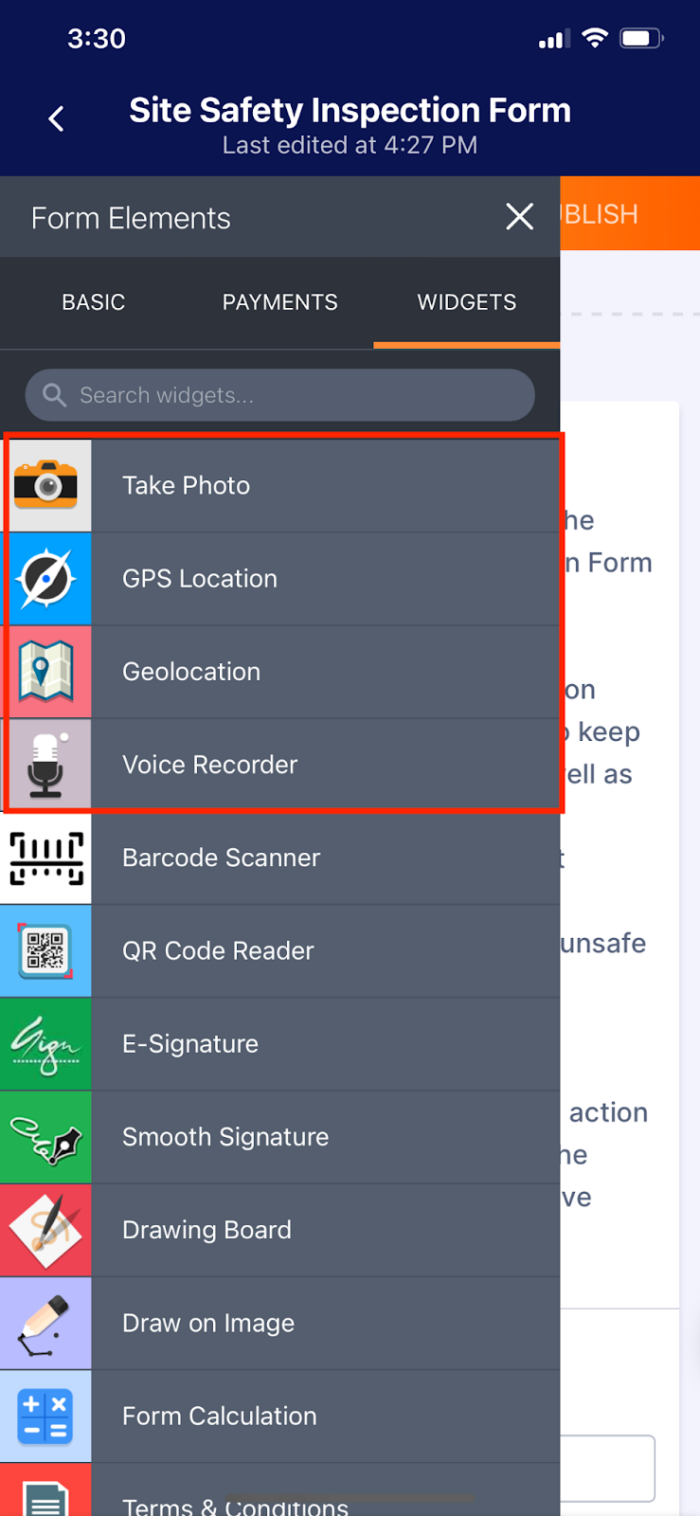Add the GPS Location widget
700x1516 pixels.
280,579
